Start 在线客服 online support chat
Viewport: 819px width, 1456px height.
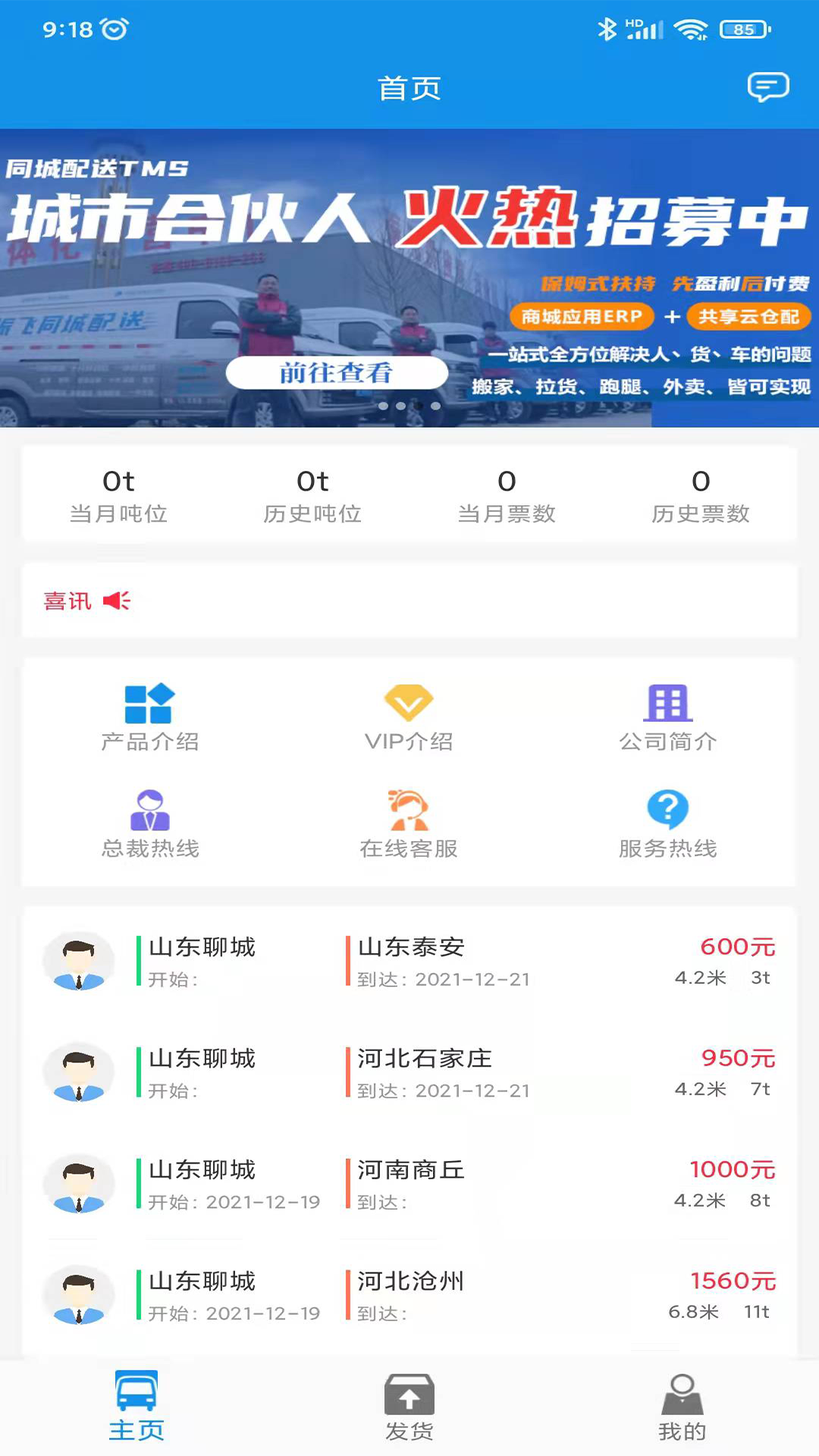[409, 824]
